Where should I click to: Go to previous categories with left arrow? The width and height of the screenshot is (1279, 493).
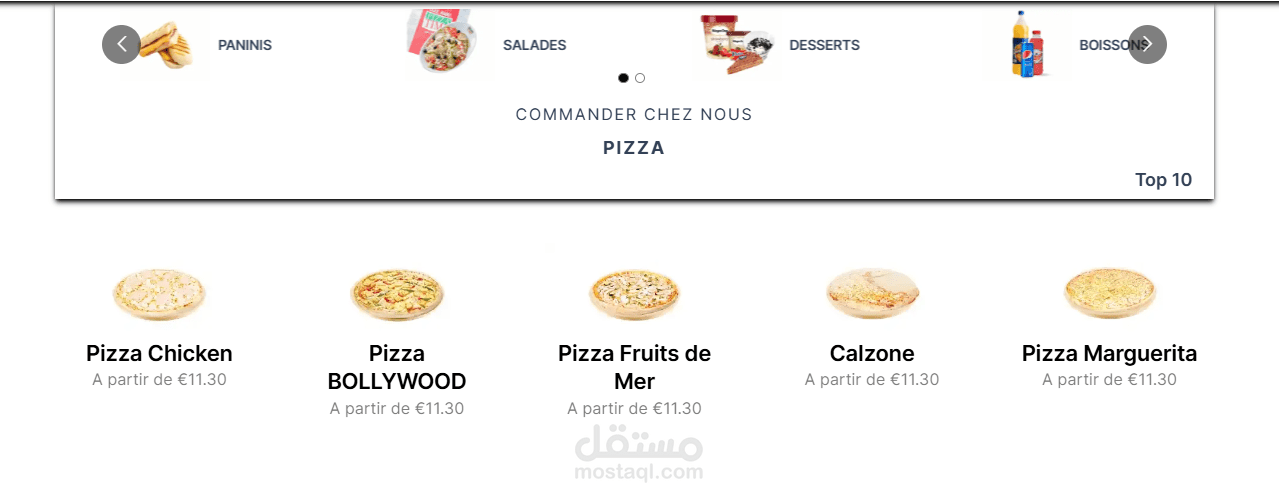coord(121,44)
